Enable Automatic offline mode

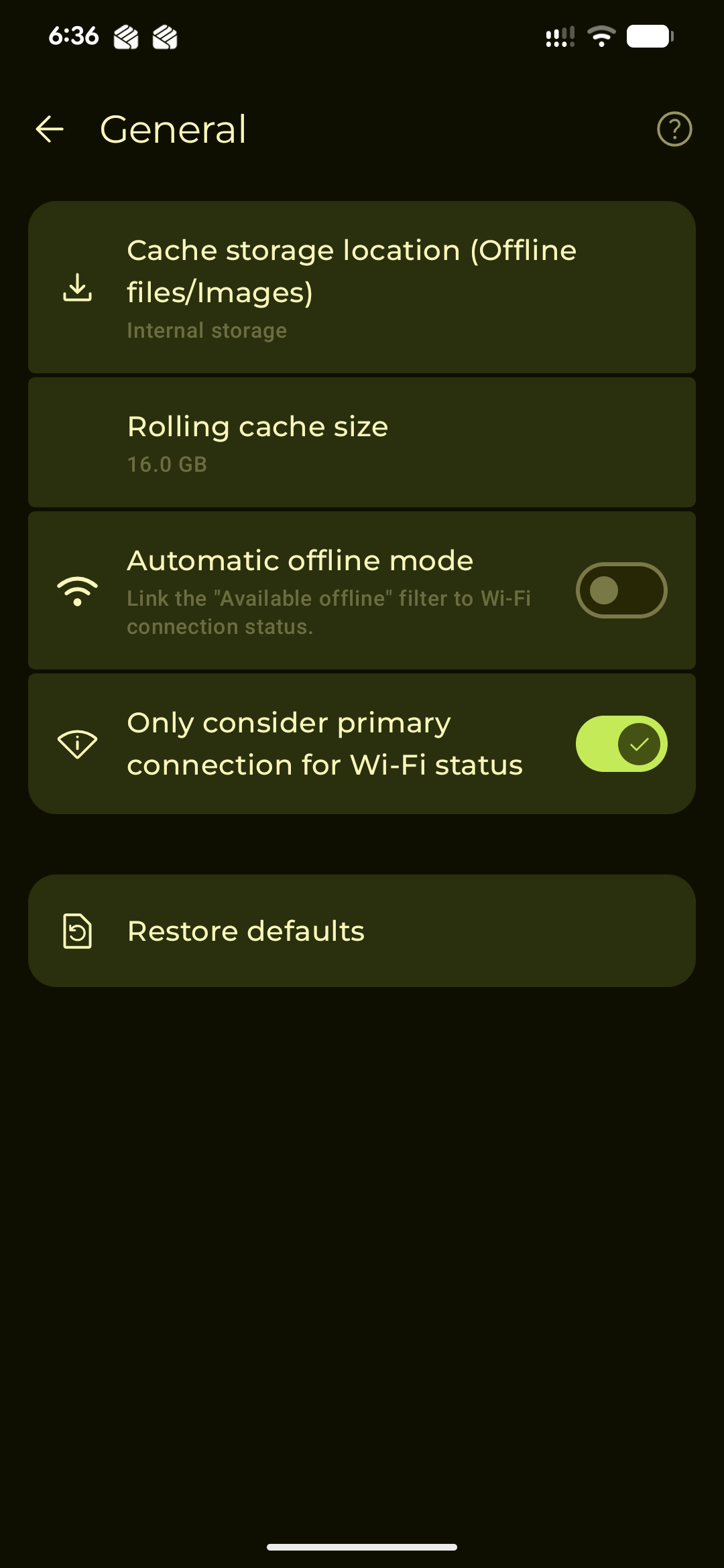(x=621, y=590)
